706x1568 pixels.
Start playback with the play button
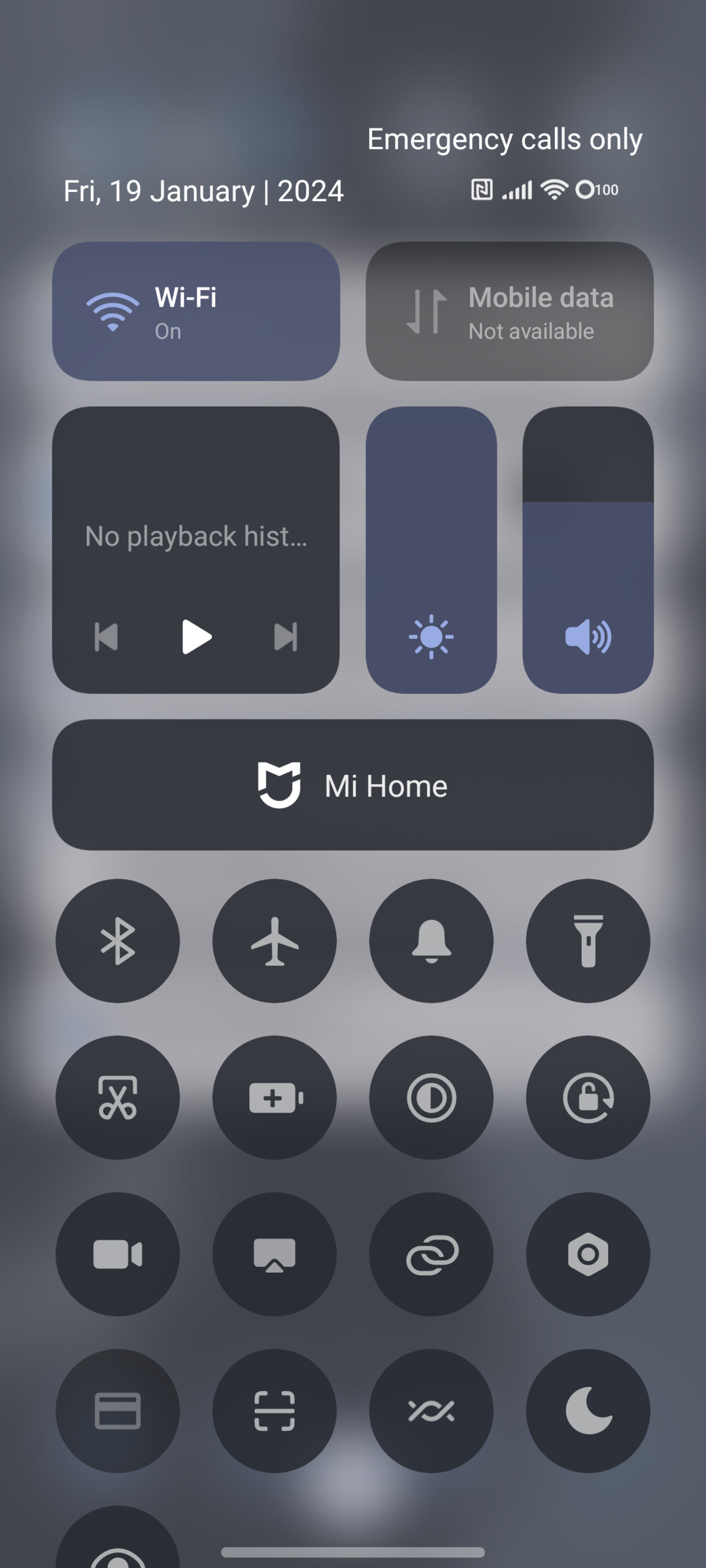pos(196,637)
